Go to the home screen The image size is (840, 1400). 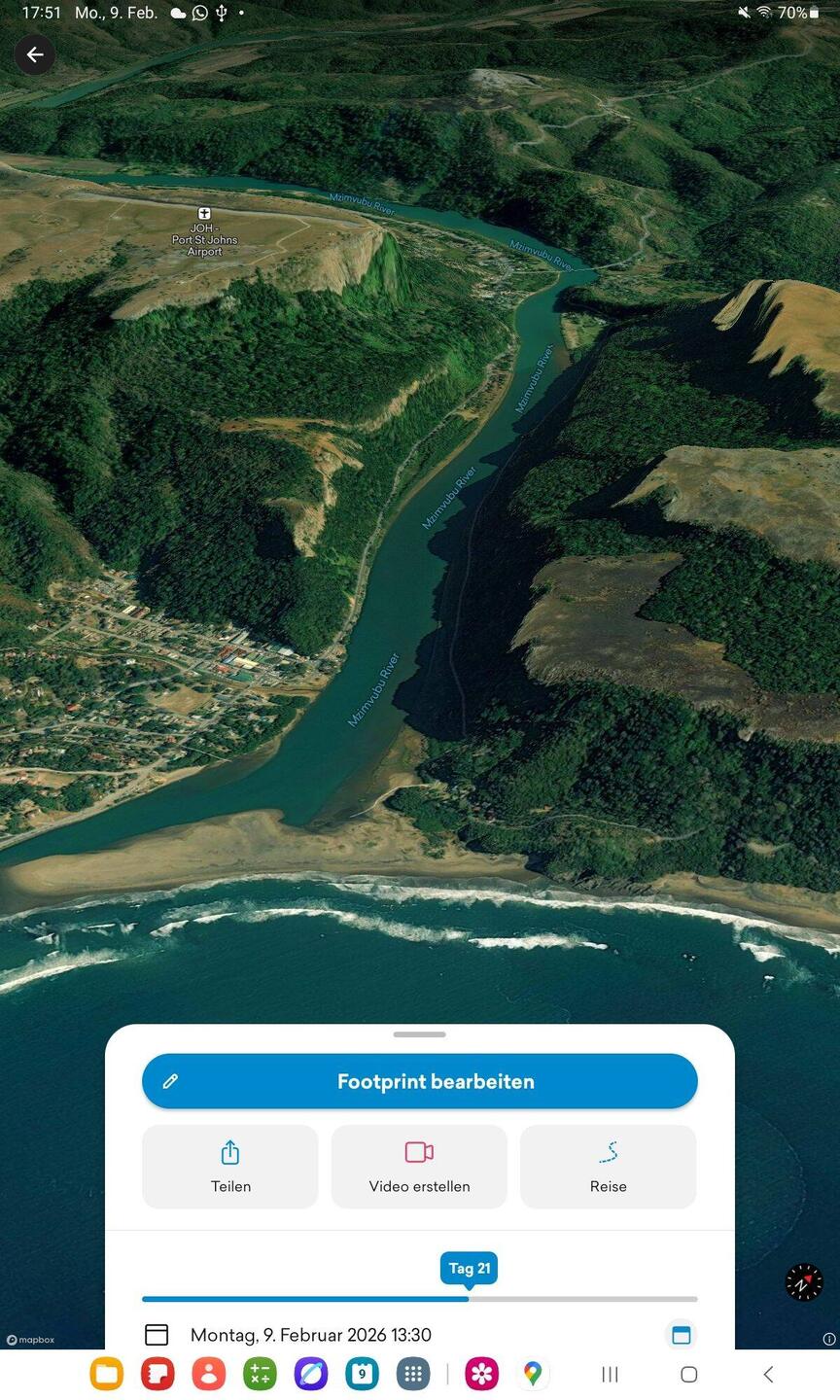click(688, 1374)
